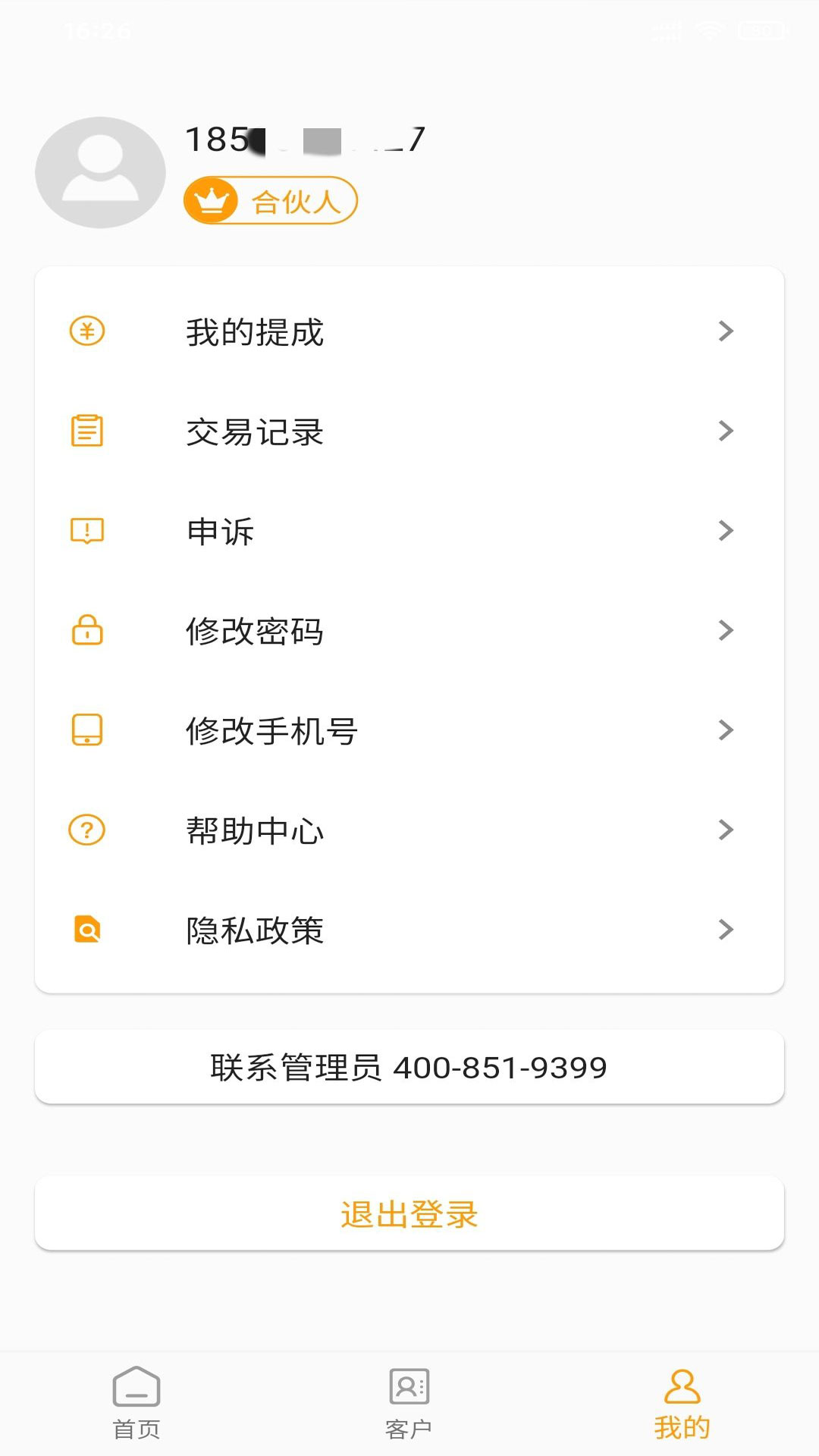The image size is (819, 1456).
Task: Select the lock icon for 修改密码
Action: click(x=86, y=630)
